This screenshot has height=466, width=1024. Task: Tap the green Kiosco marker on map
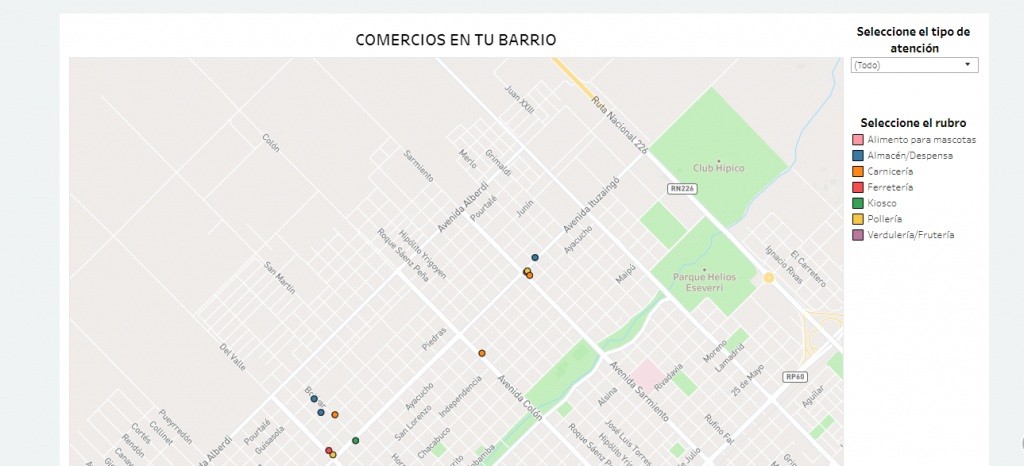click(x=355, y=440)
